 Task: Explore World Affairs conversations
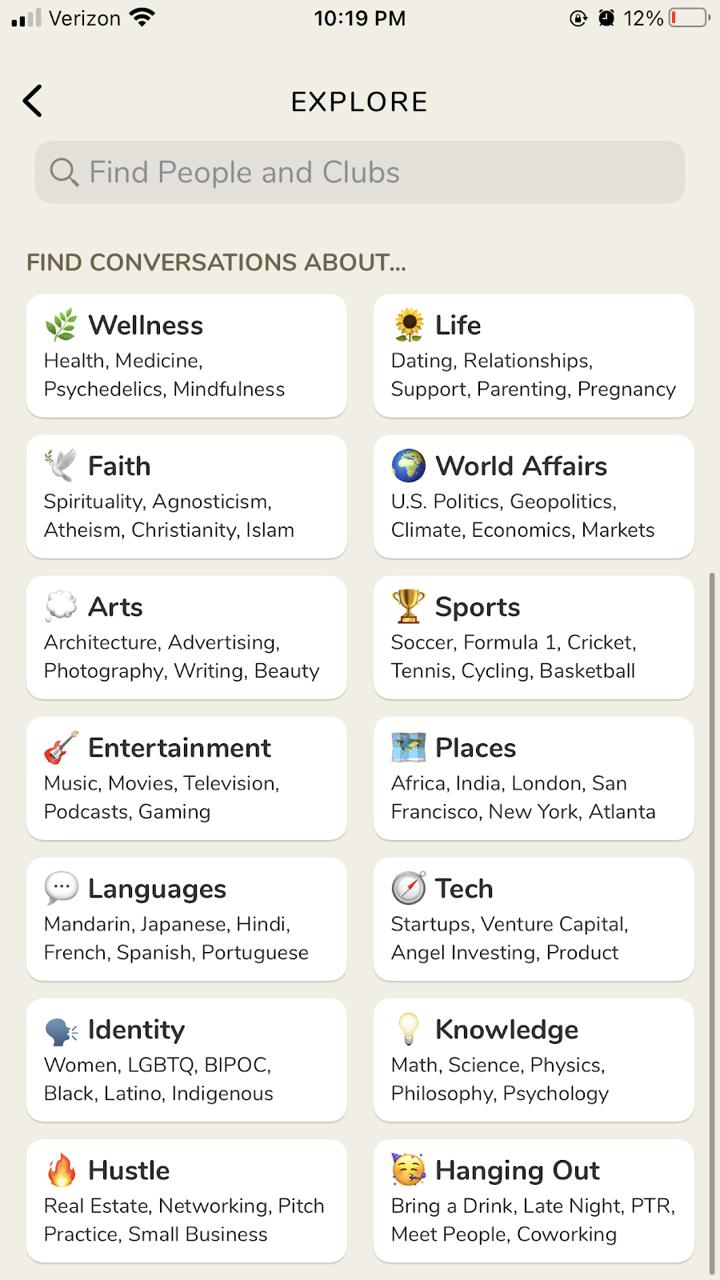[534, 497]
